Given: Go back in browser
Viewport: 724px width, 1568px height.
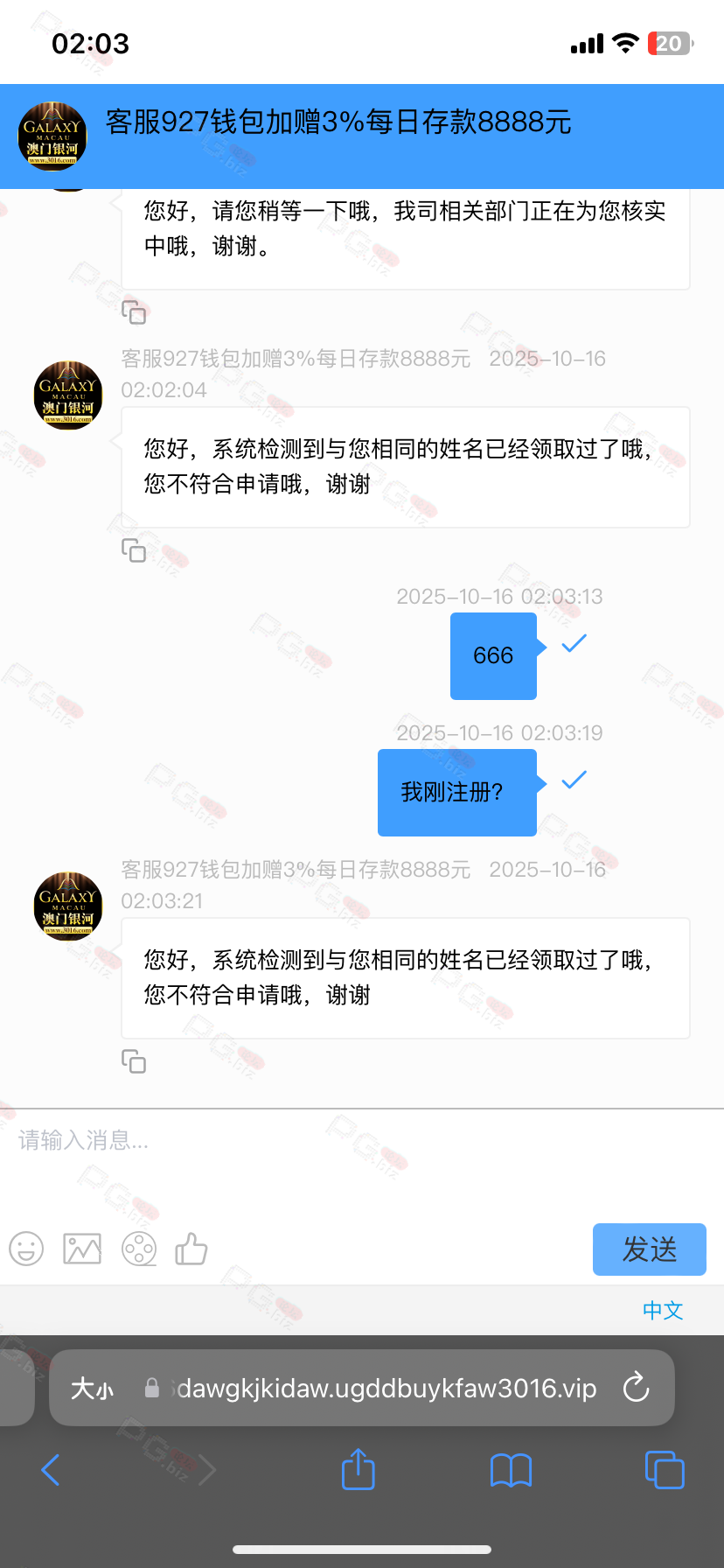Looking at the screenshot, I should tap(51, 1470).
